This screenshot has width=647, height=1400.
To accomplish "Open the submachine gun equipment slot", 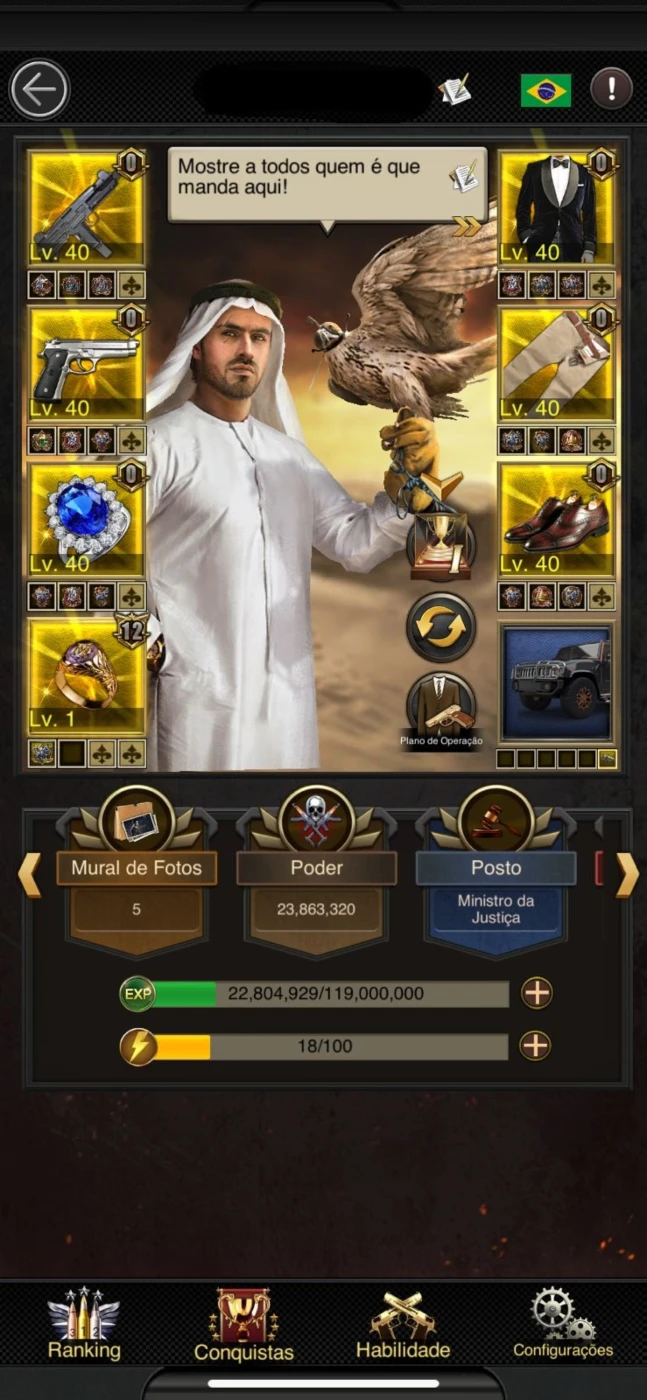I will click(x=86, y=208).
